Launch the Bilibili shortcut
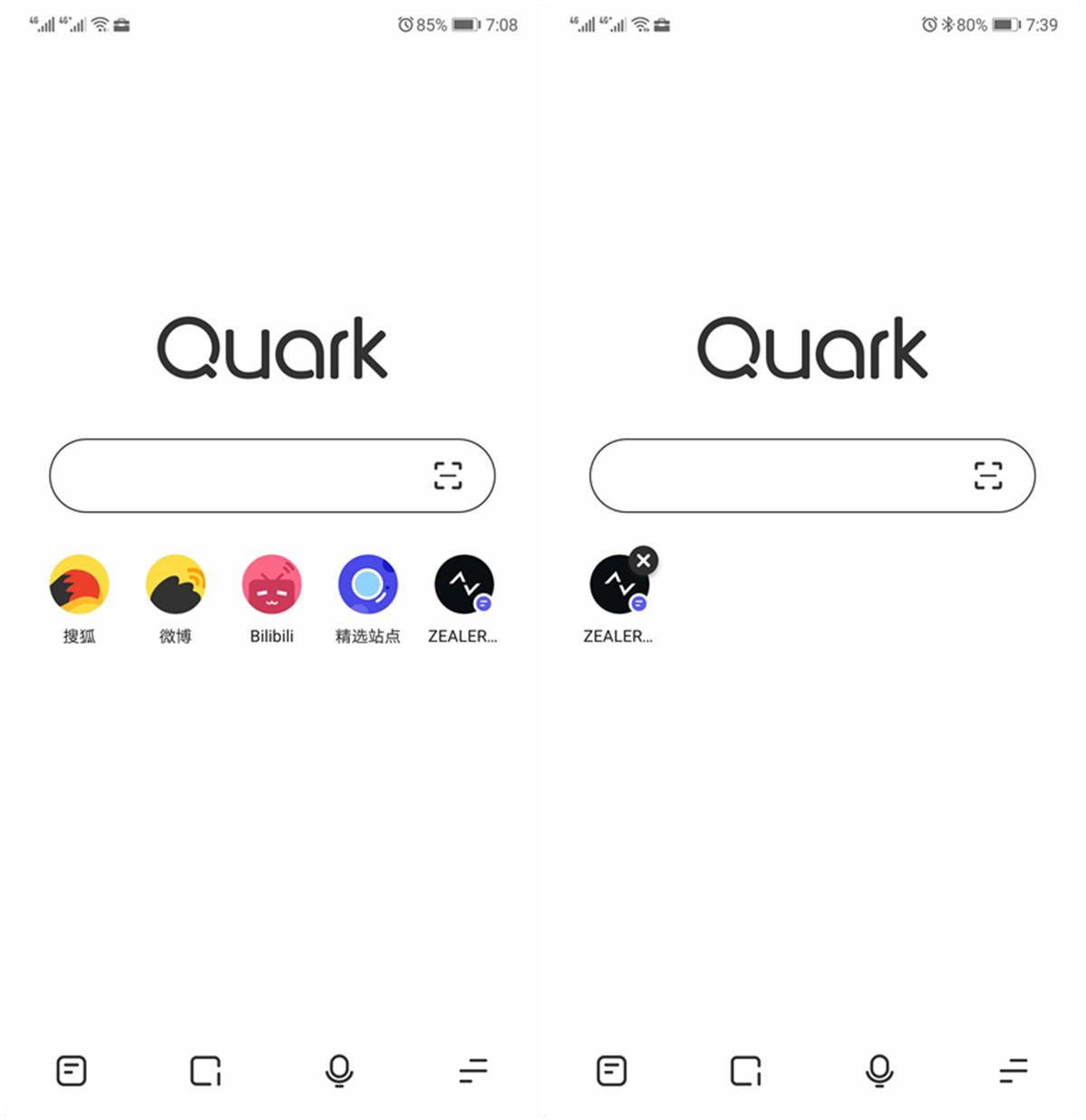Screen dimensions: 1086x1120 [271, 585]
